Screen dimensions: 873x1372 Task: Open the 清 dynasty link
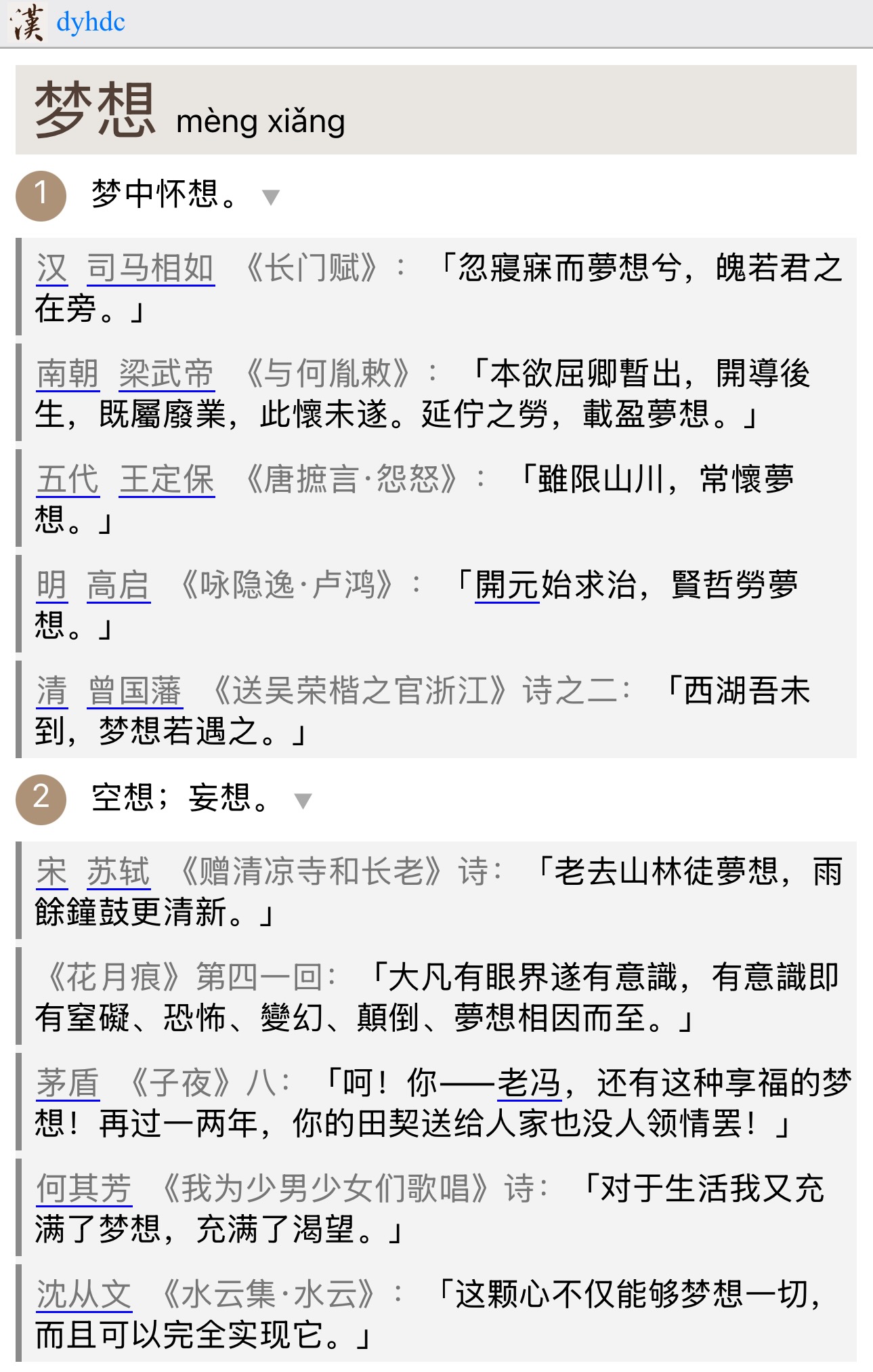click(x=52, y=691)
